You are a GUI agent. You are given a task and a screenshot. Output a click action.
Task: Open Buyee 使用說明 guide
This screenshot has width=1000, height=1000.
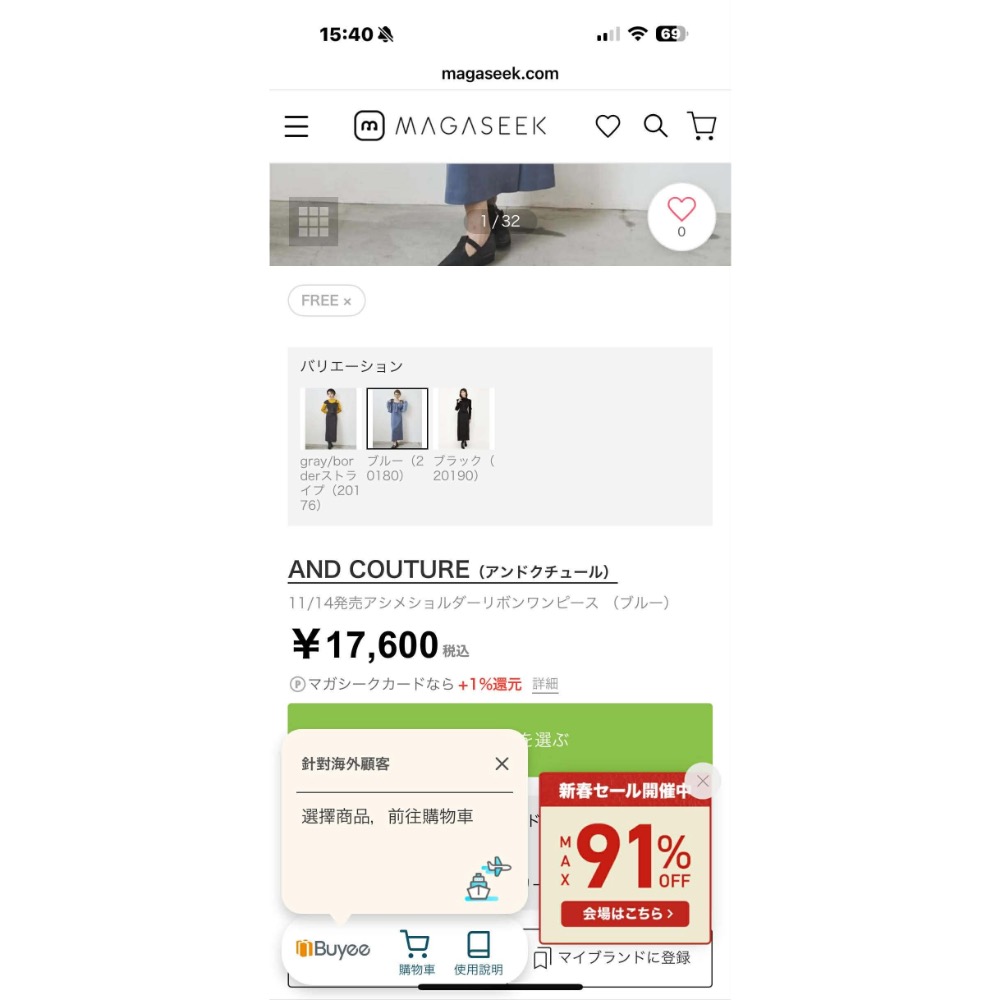tap(478, 952)
